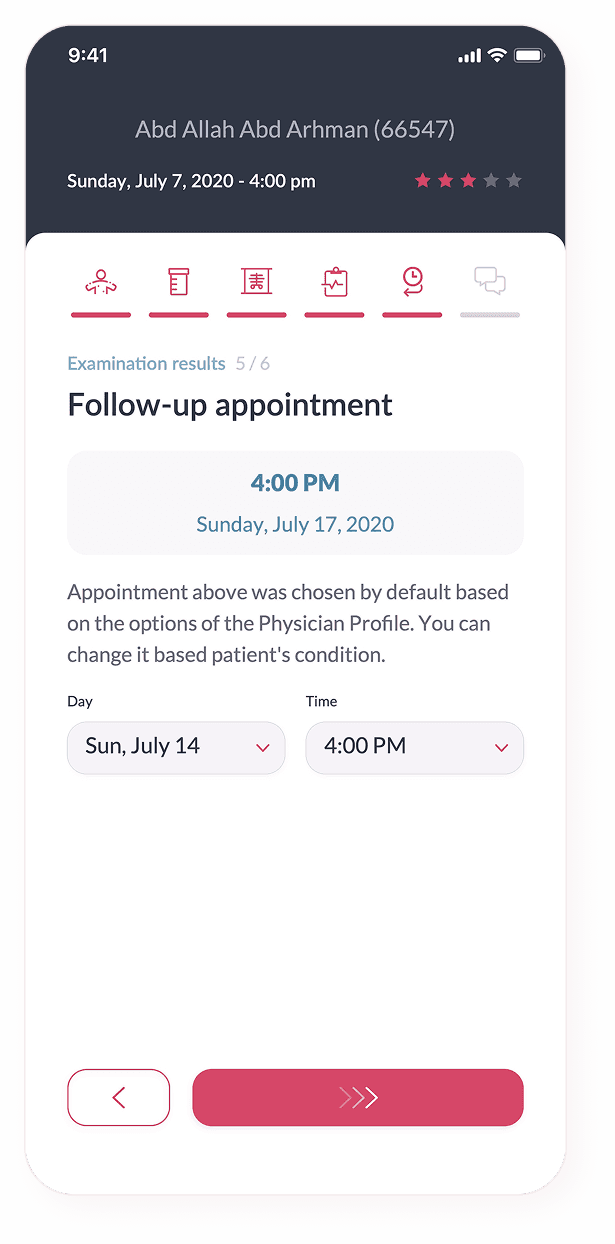
Task: Switch to the clipboard vitals step
Action: tap(334, 283)
